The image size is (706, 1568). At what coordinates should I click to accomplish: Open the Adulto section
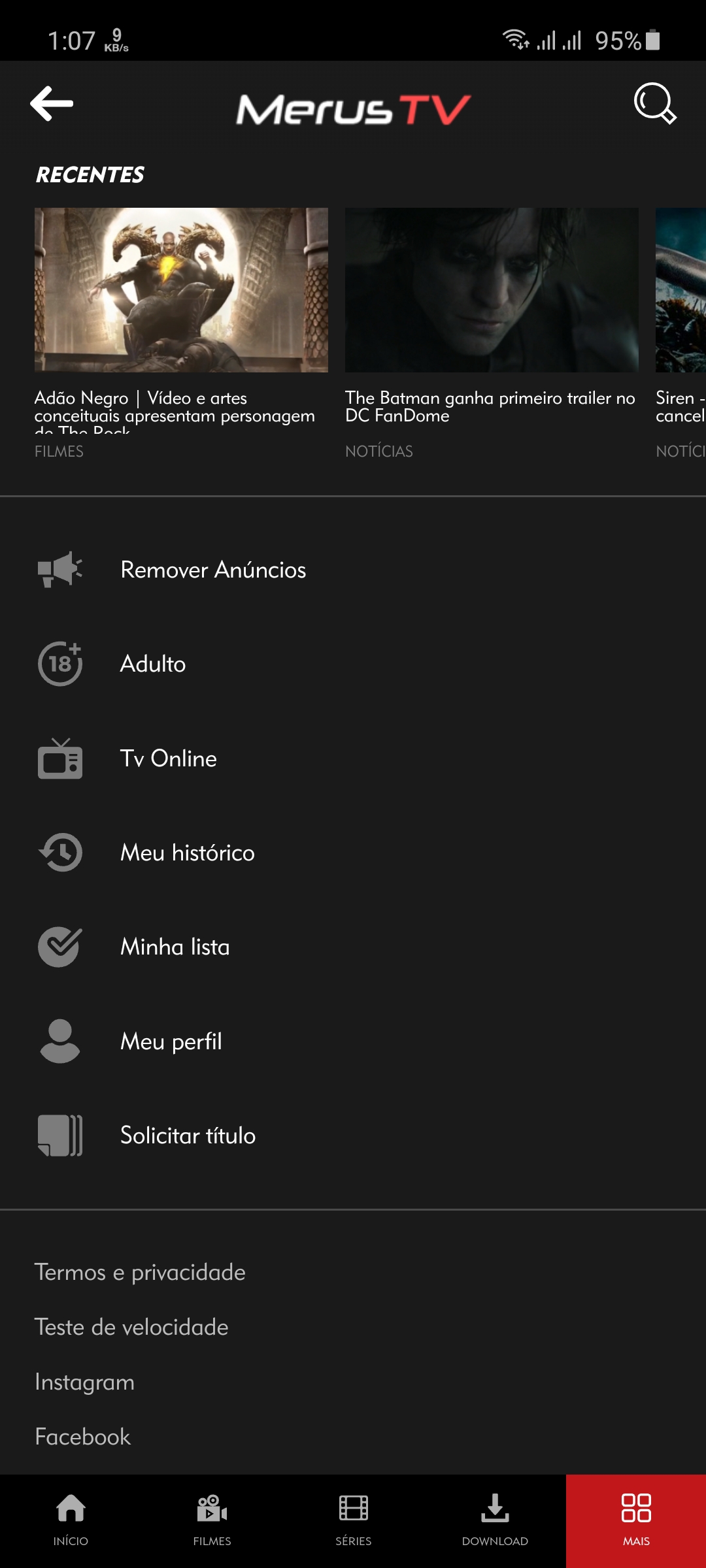tap(153, 664)
